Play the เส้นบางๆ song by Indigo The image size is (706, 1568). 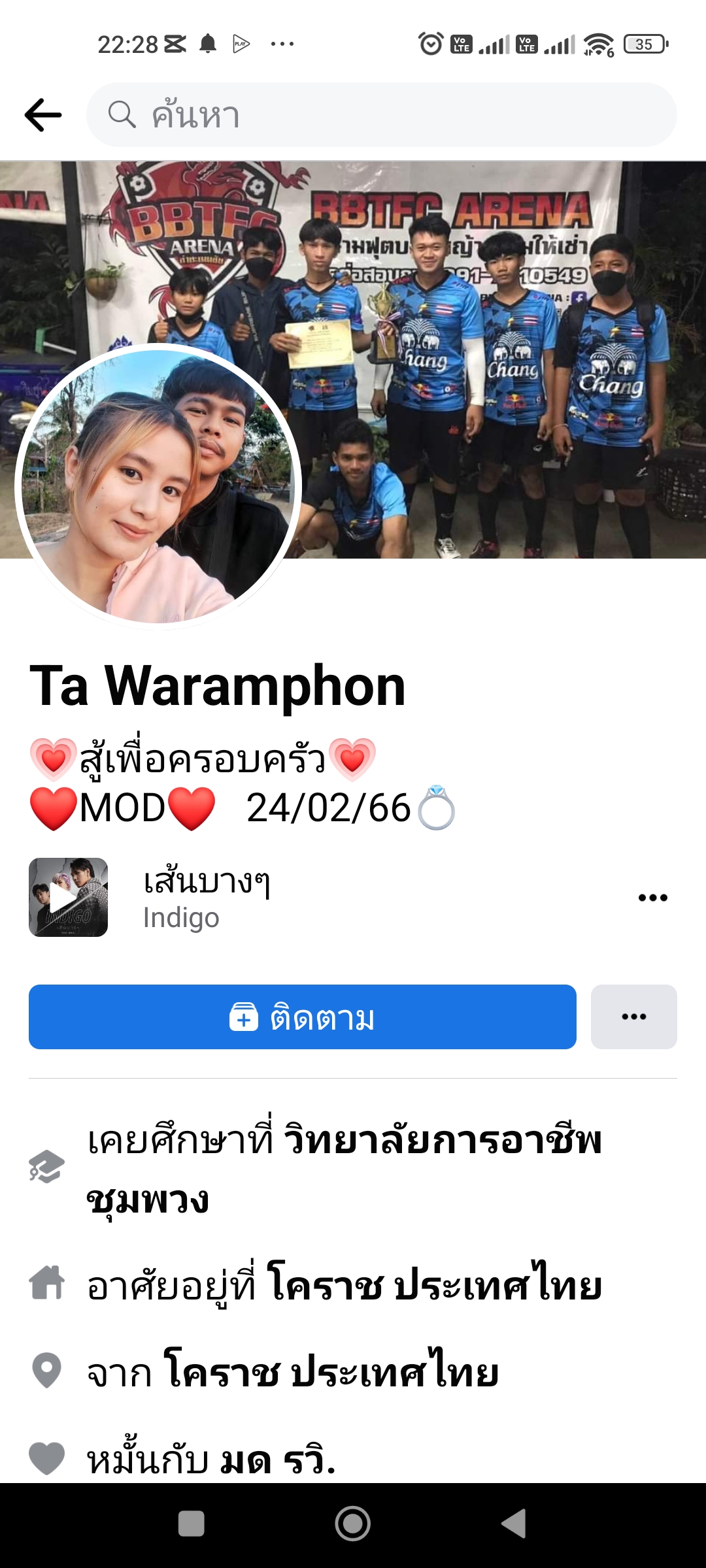[68, 897]
